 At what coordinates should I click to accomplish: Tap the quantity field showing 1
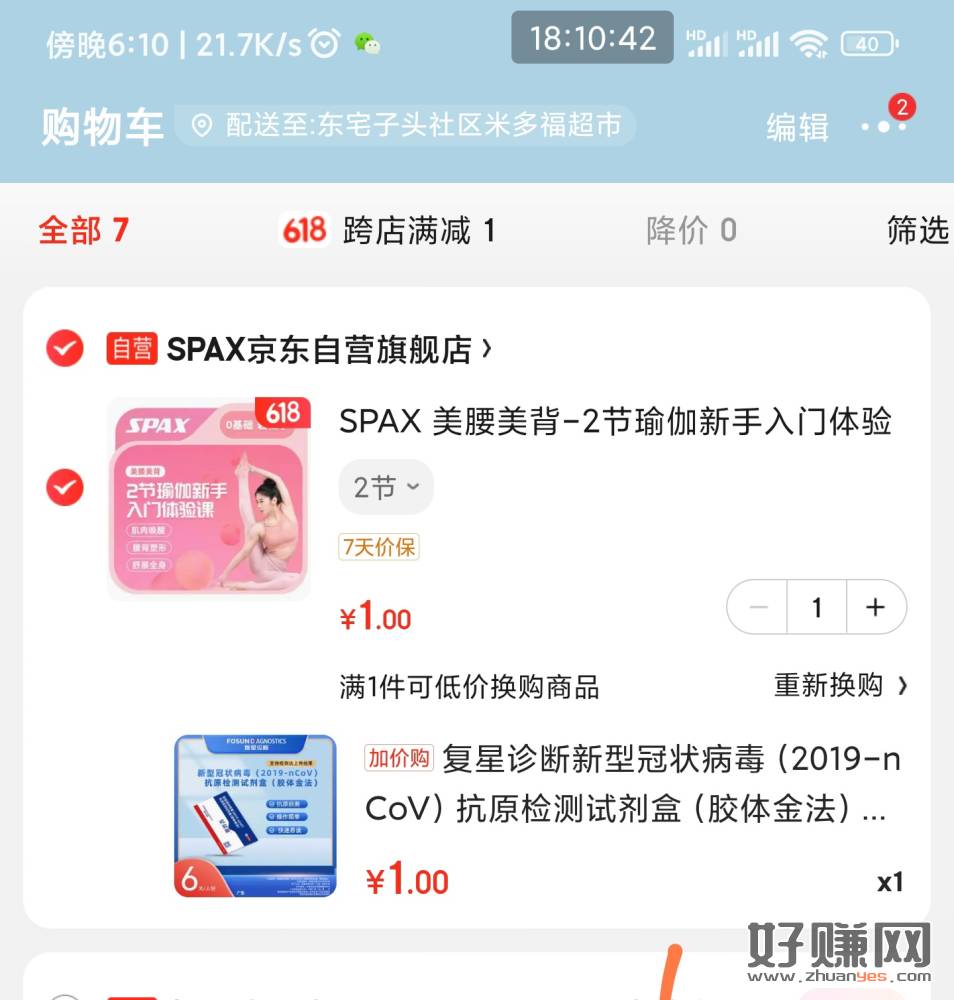[x=816, y=607]
